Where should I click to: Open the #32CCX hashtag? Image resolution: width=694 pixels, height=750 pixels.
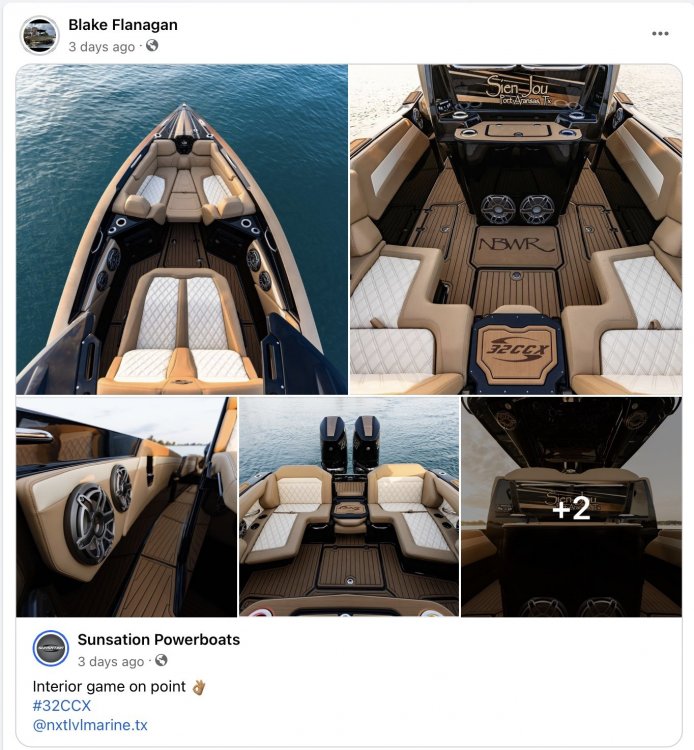click(x=61, y=706)
